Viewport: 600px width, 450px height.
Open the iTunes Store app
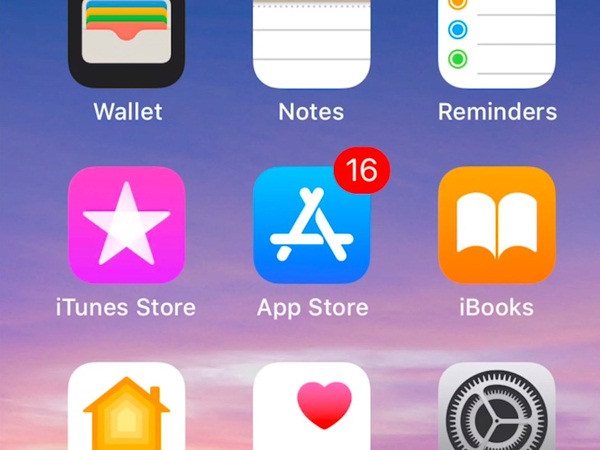click(x=127, y=225)
